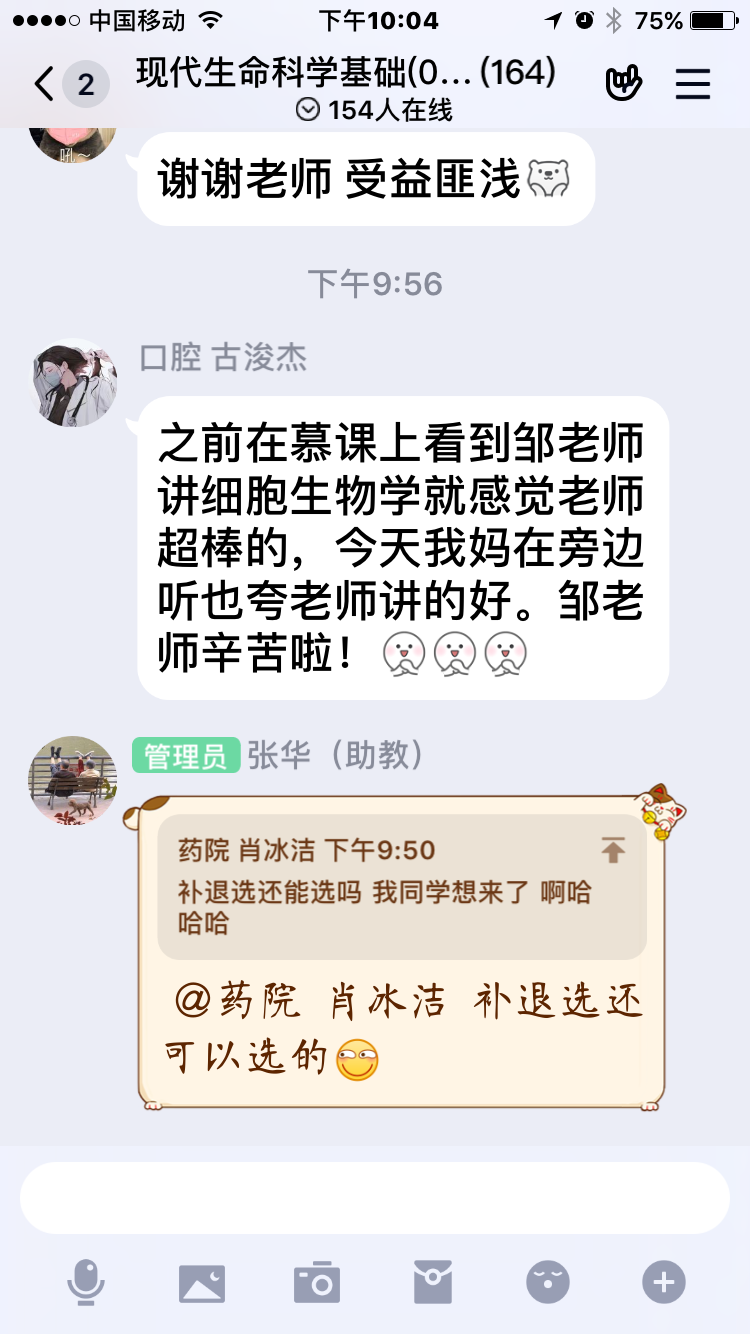750x1334 pixels.
Task: Tap the hand gesture icon in header
Action: tap(624, 84)
